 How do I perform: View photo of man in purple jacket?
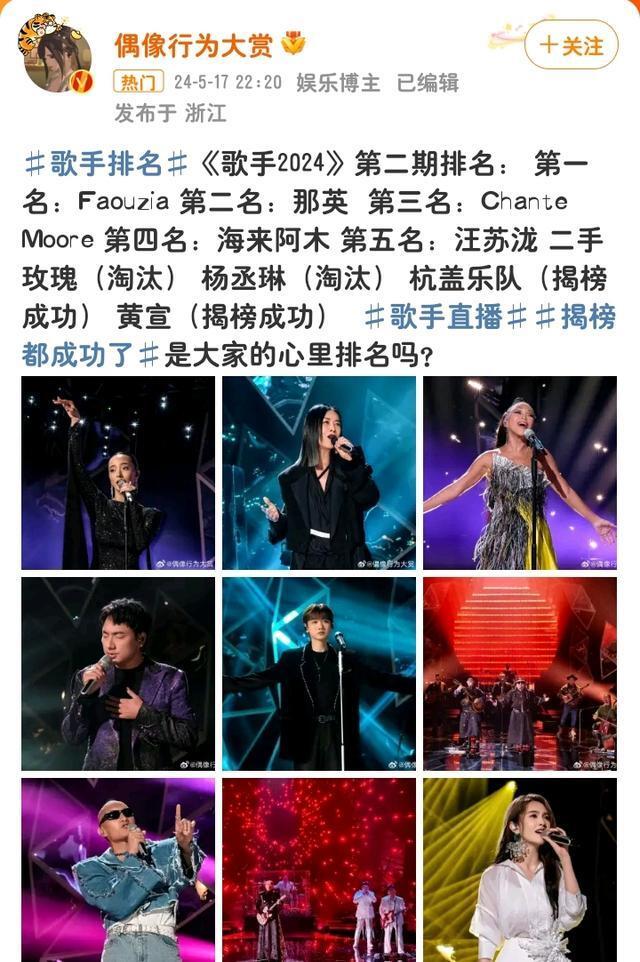click(x=118, y=673)
